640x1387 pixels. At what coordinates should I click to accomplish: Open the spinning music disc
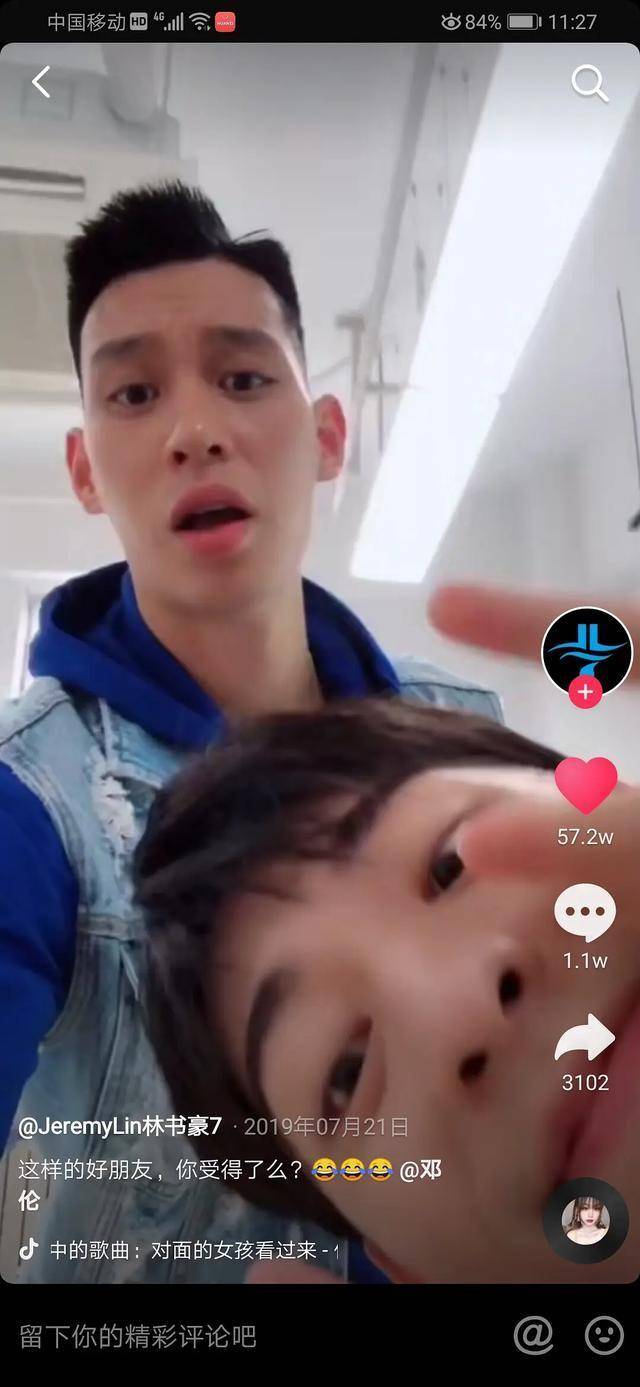(586, 1221)
